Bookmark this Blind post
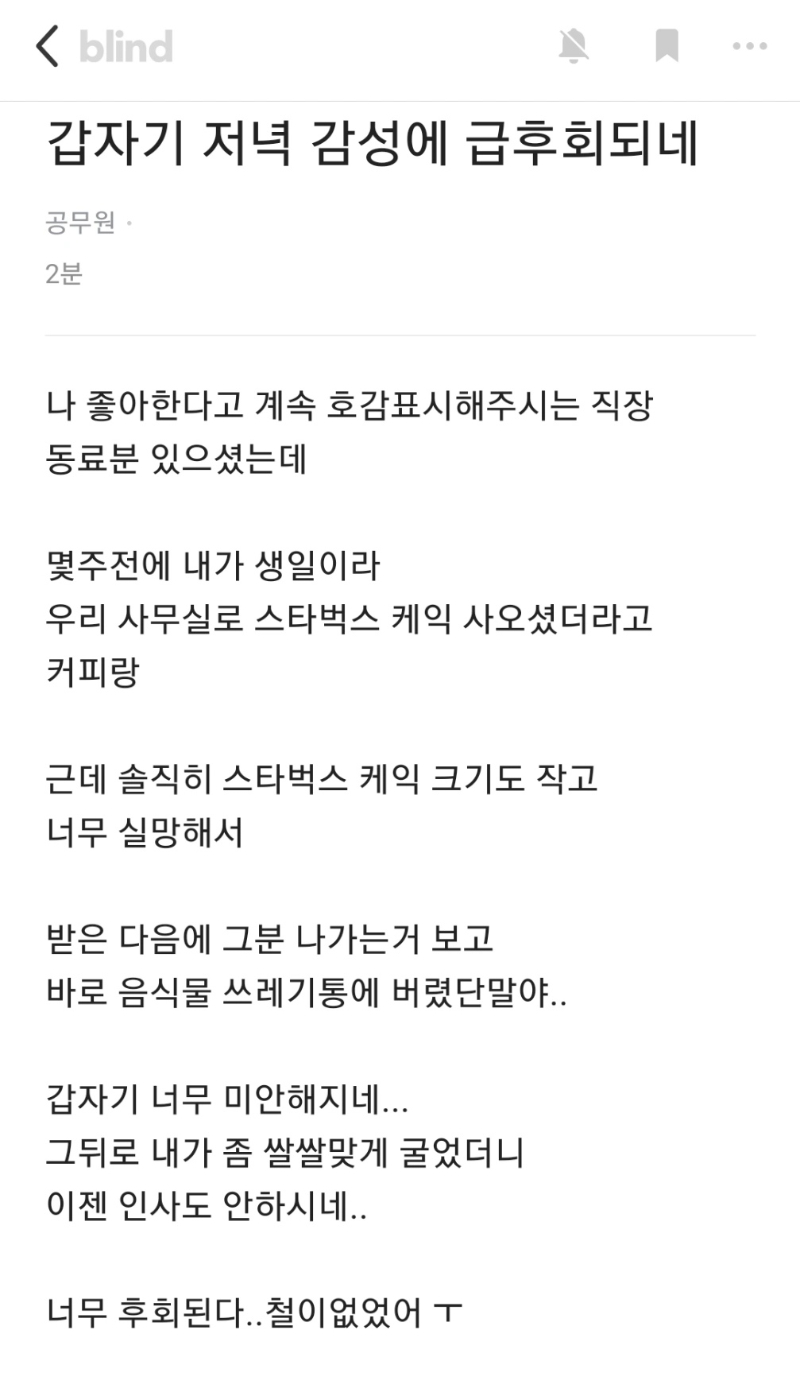This screenshot has height=1392, width=800. pyautogui.click(x=666, y=46)
